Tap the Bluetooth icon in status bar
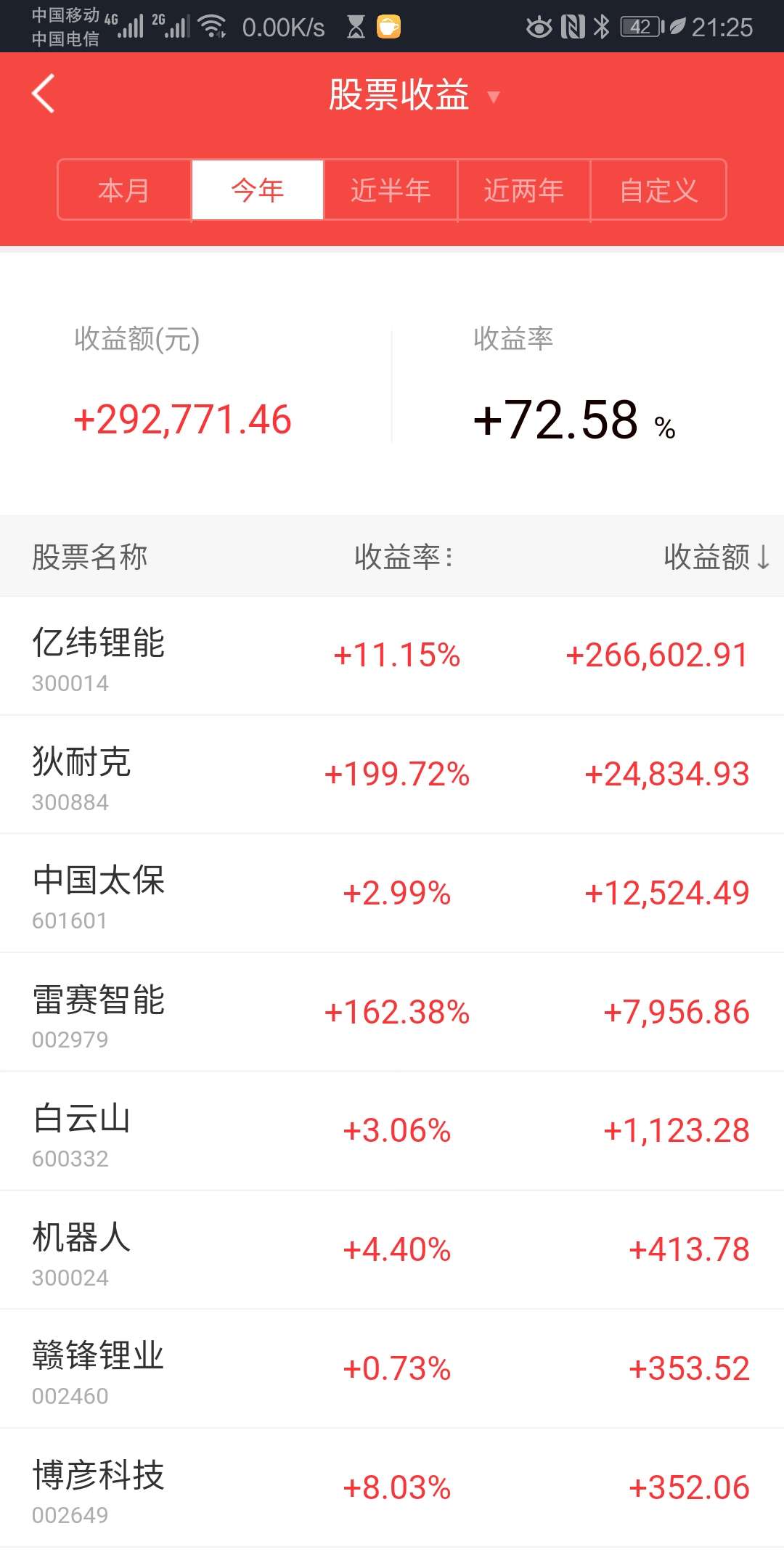784x1568 pixels. [603, 26]
